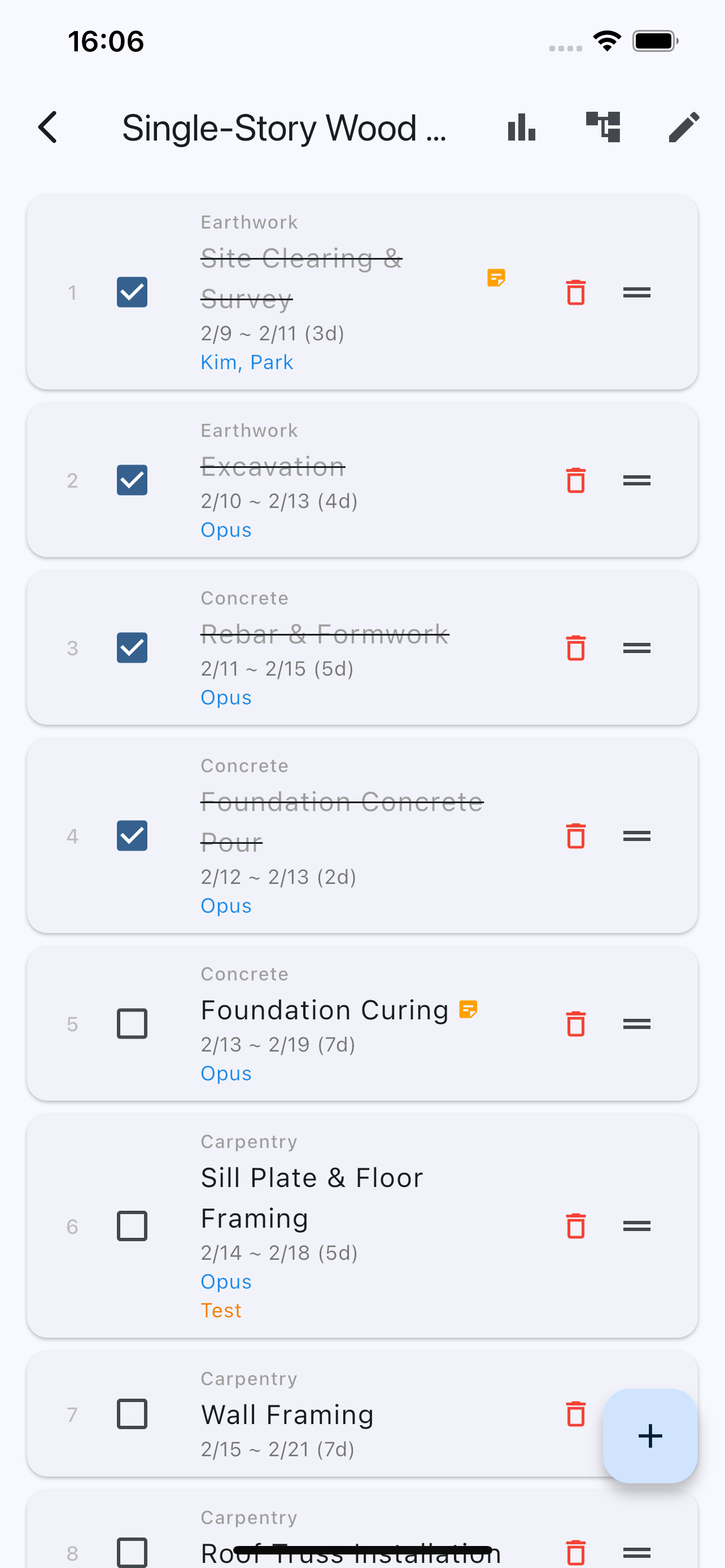Open the note on Site Clearing & Survey
This screenshot has height=1568, width=725.
(x=496, y=278)
